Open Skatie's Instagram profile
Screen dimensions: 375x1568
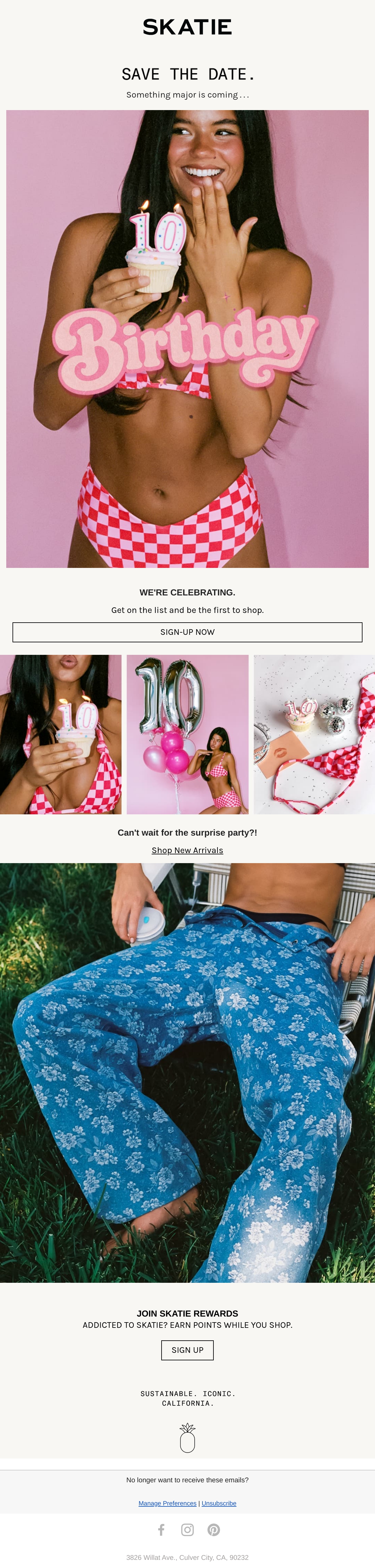click(x=187, y=1530)
